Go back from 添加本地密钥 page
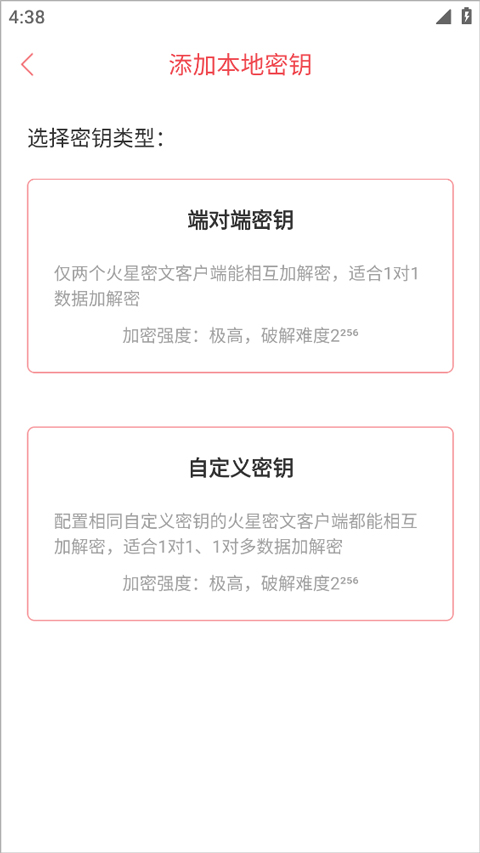 tap(27, 65)
